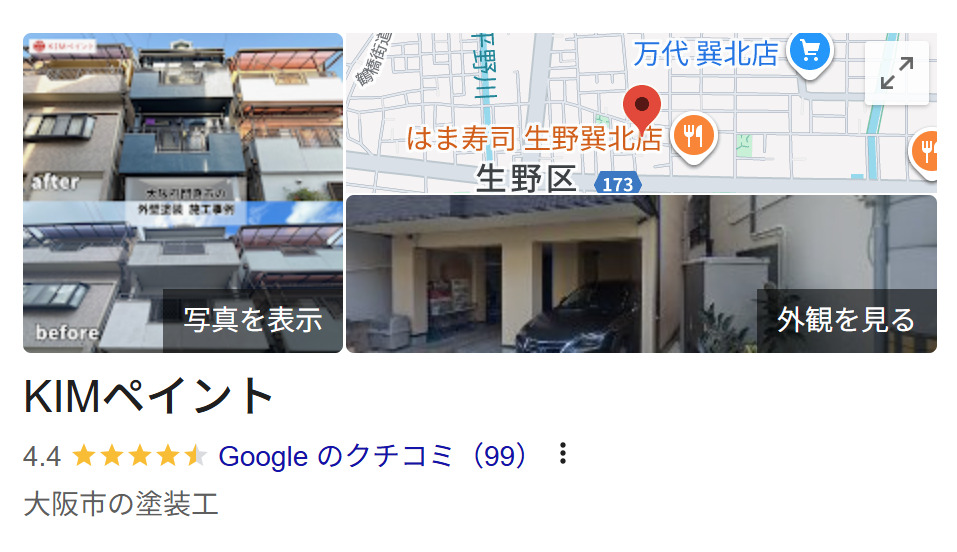Screen dimensions: 957x552
Task: Expand the map to full view
Action: click(x=896, y=73)
